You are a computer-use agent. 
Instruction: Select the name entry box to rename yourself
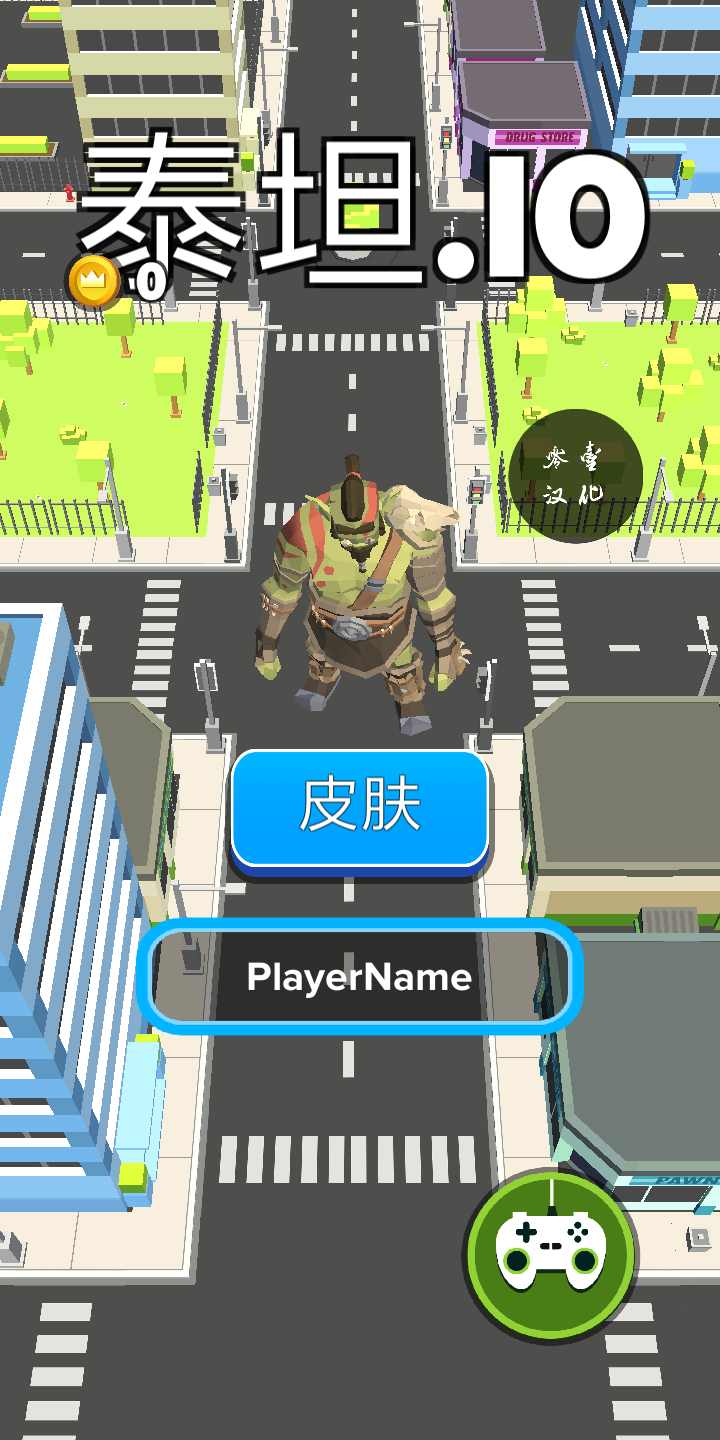360,978
